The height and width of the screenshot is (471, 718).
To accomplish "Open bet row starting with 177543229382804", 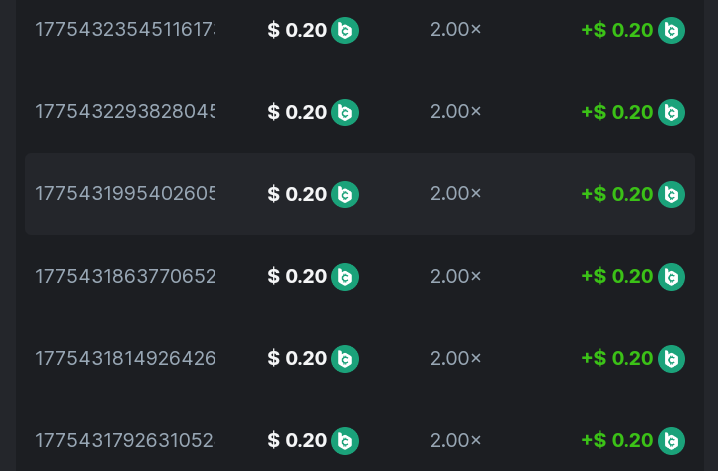I will click(125, 112).
